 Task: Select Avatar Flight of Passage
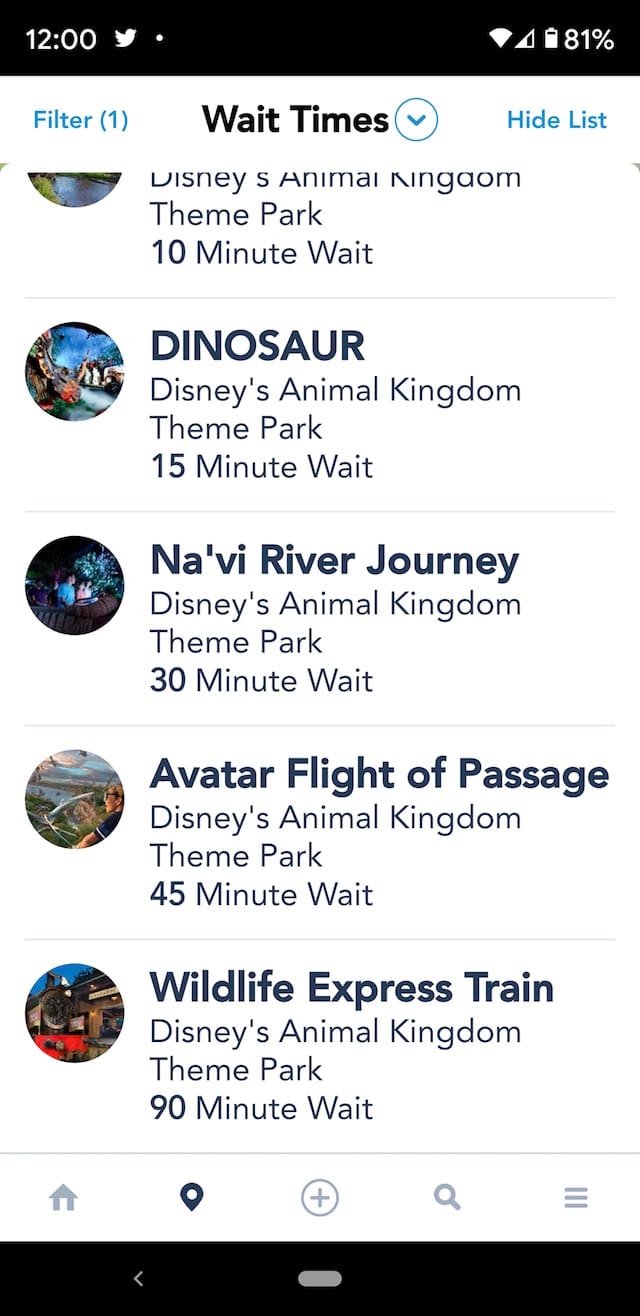(x=320, y=833)
